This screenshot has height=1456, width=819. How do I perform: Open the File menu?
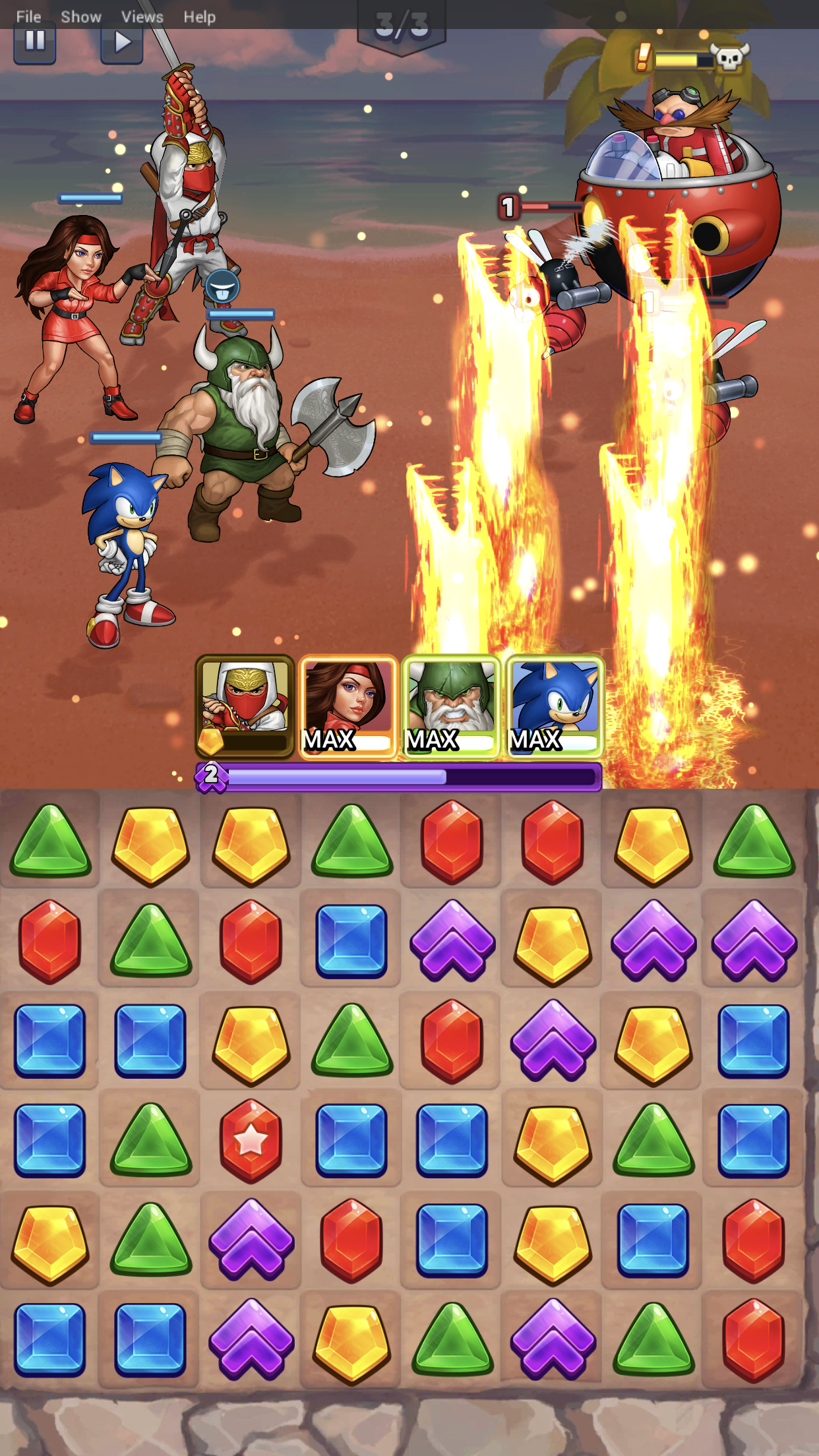click(x=28, y=16)
